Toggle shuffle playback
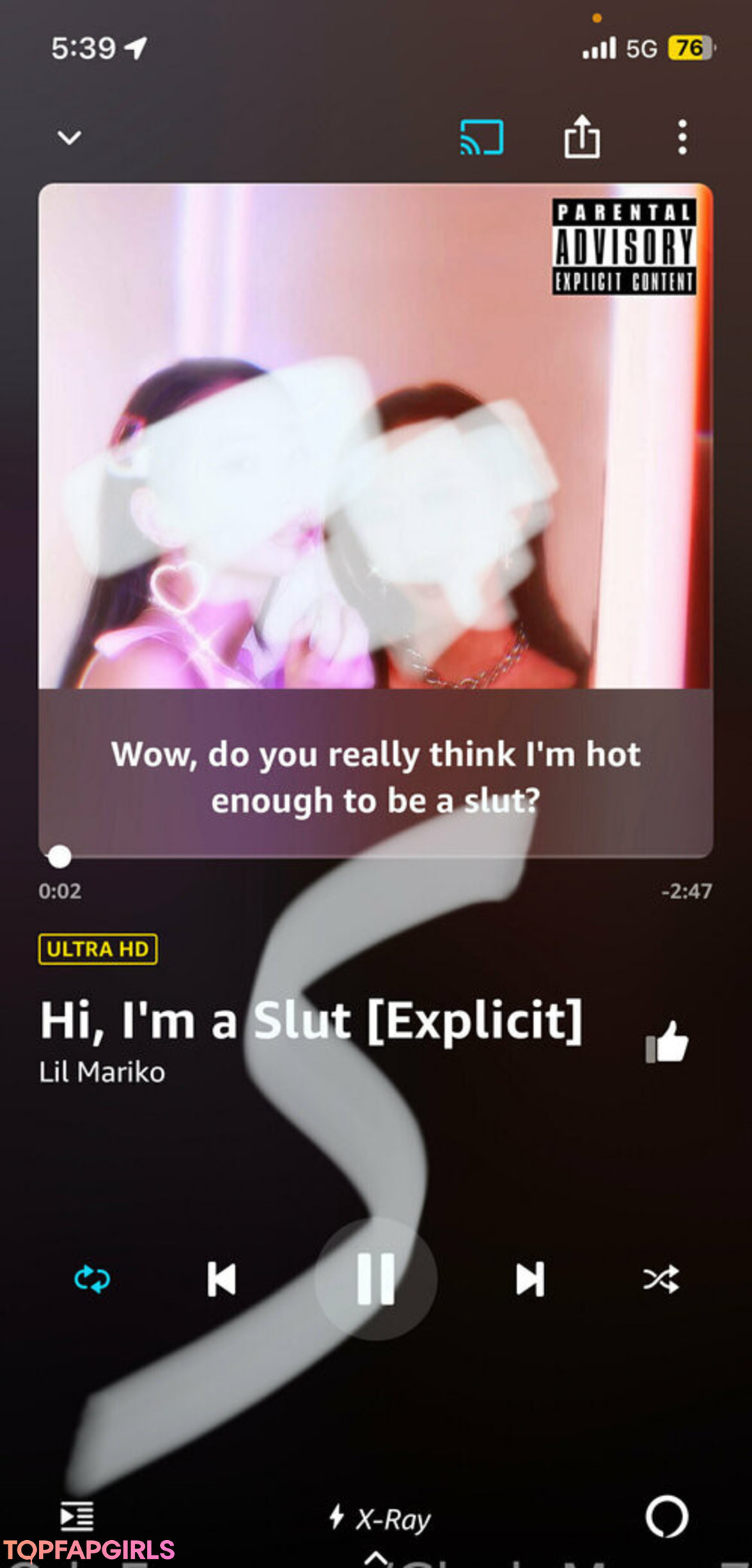Image resolution: width=752 pixels, height=1568 pixels. 661,1279
